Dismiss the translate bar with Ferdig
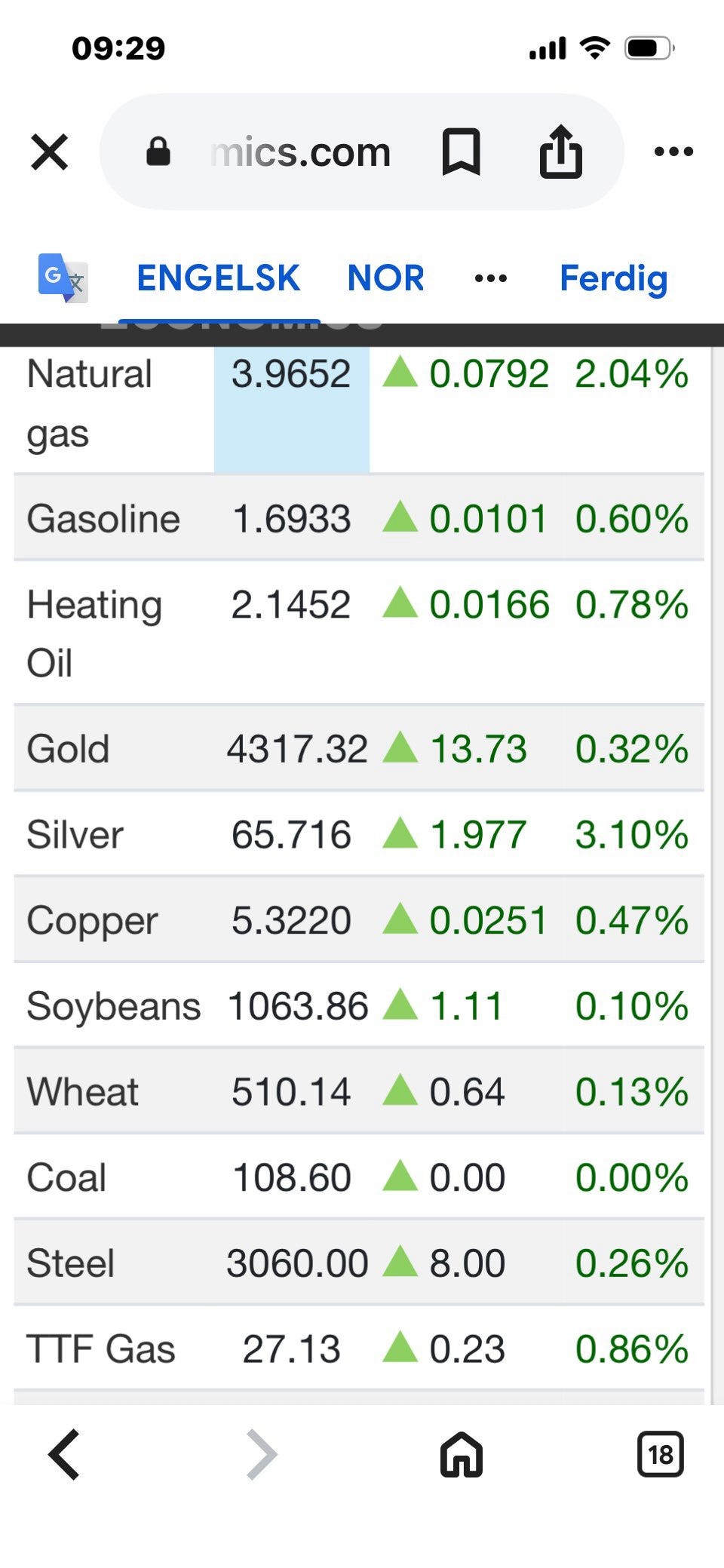 point(613,278)
